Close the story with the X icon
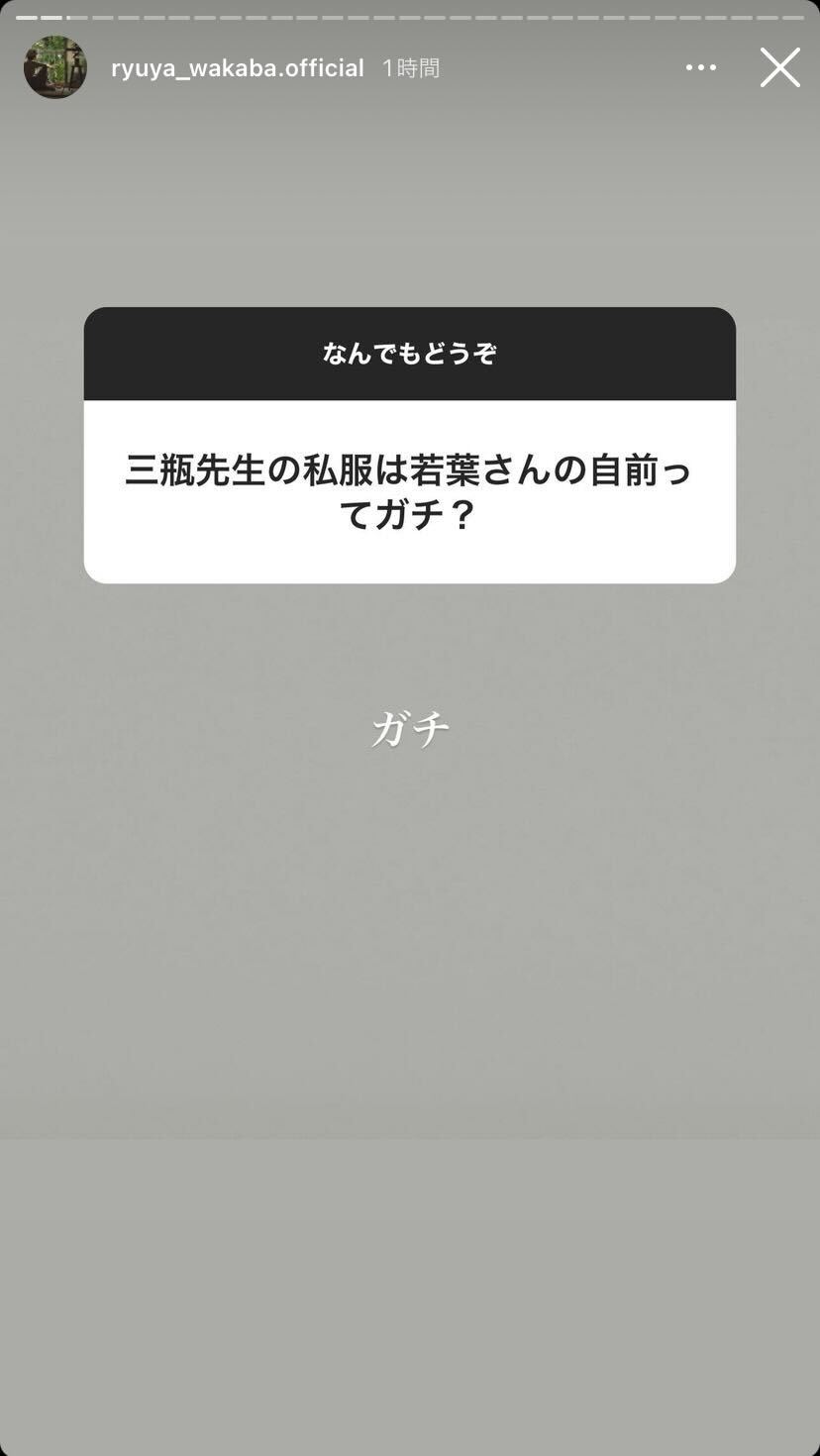820x1456 pixels. [x=780, y=67]
